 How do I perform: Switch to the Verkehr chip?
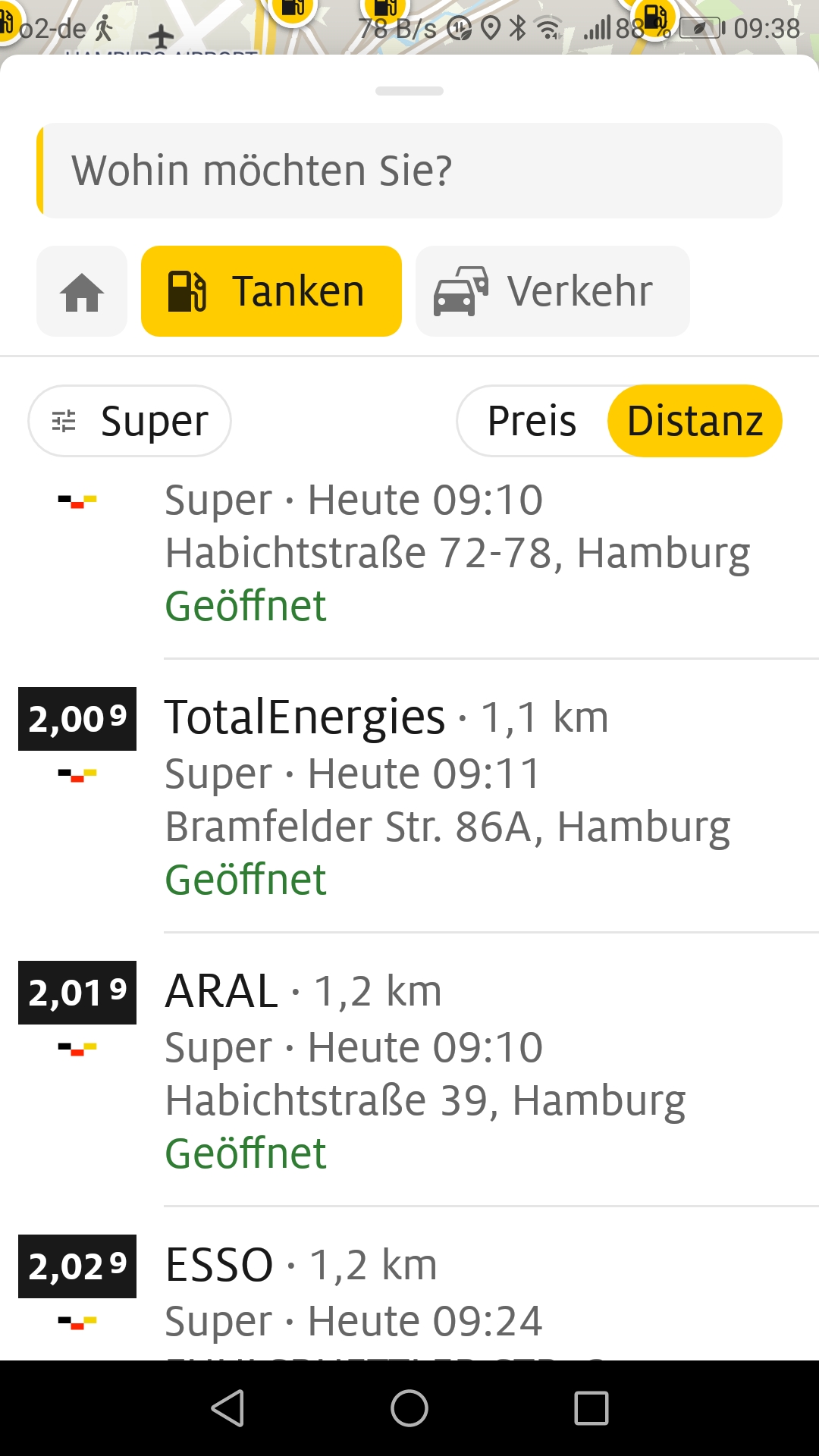coord(552,291)
